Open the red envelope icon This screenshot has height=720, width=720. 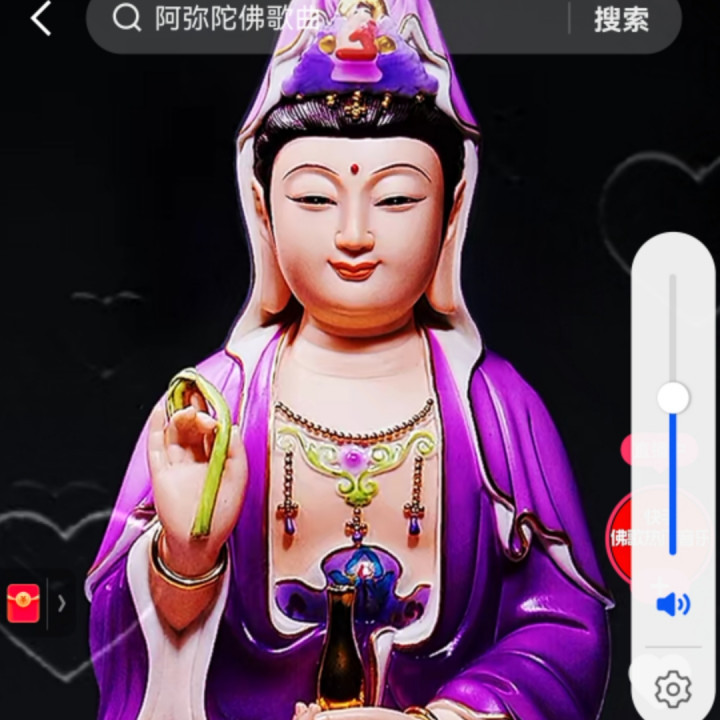pyautogui.click(x=23, y=603)
